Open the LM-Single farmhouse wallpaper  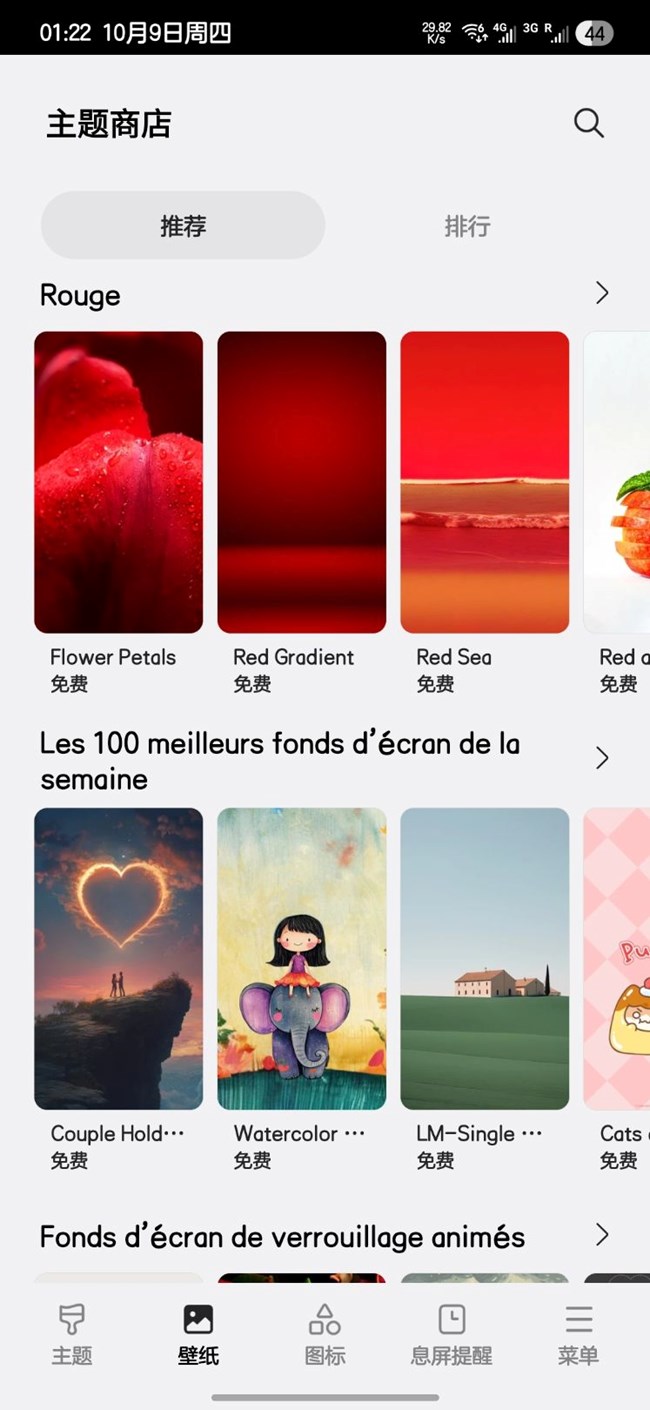pos(484,958)
